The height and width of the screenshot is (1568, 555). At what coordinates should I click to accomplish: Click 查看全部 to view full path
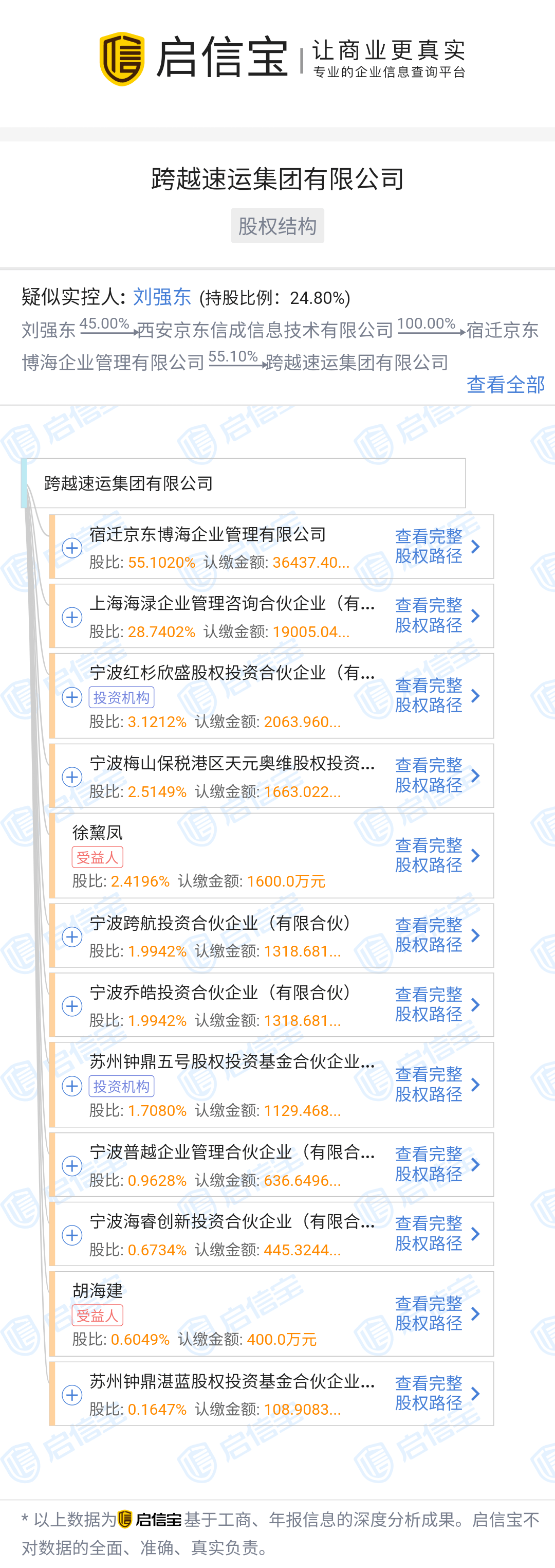505,385
